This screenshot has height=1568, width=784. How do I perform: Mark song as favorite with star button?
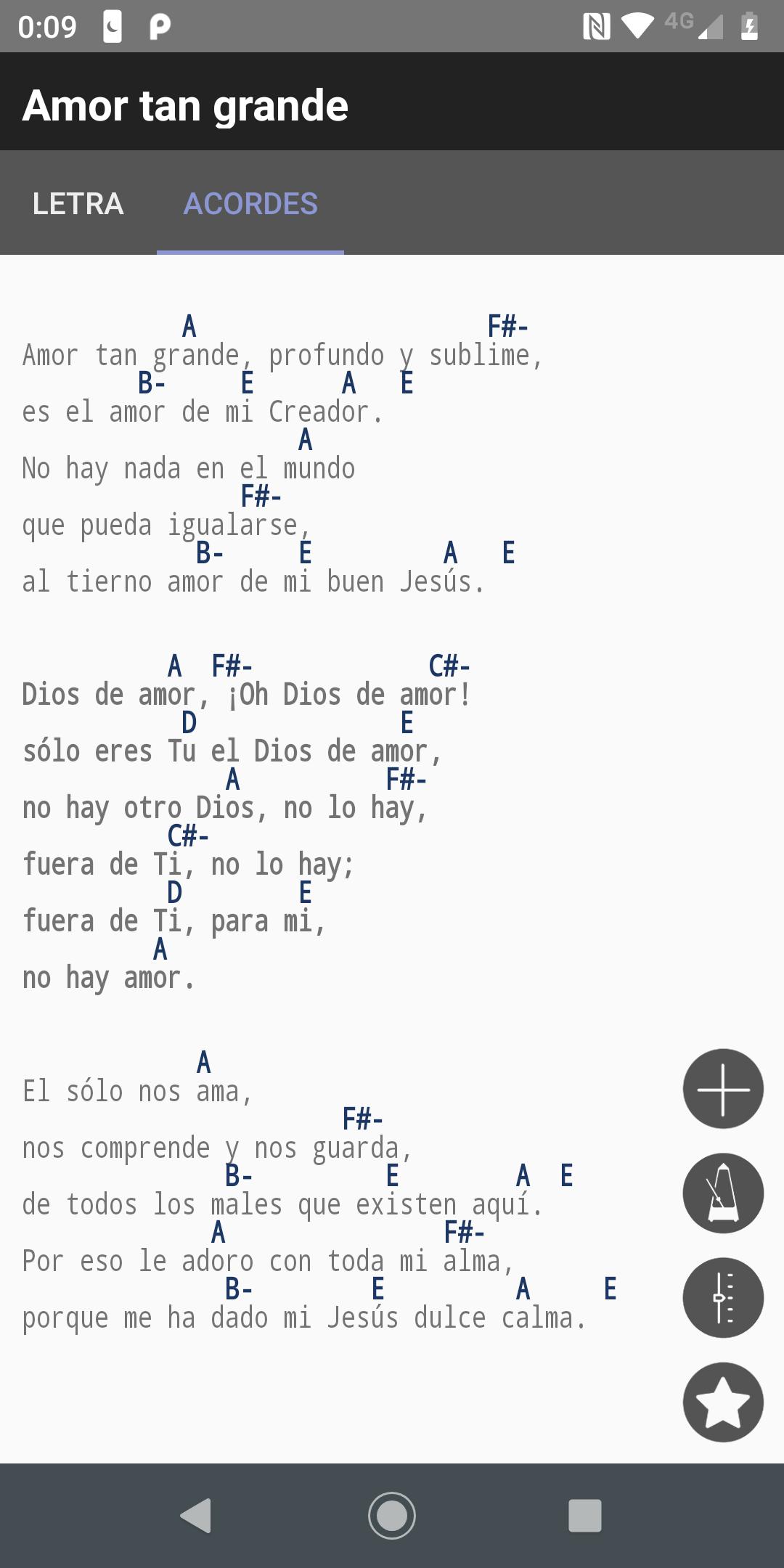coord(723,1402)
